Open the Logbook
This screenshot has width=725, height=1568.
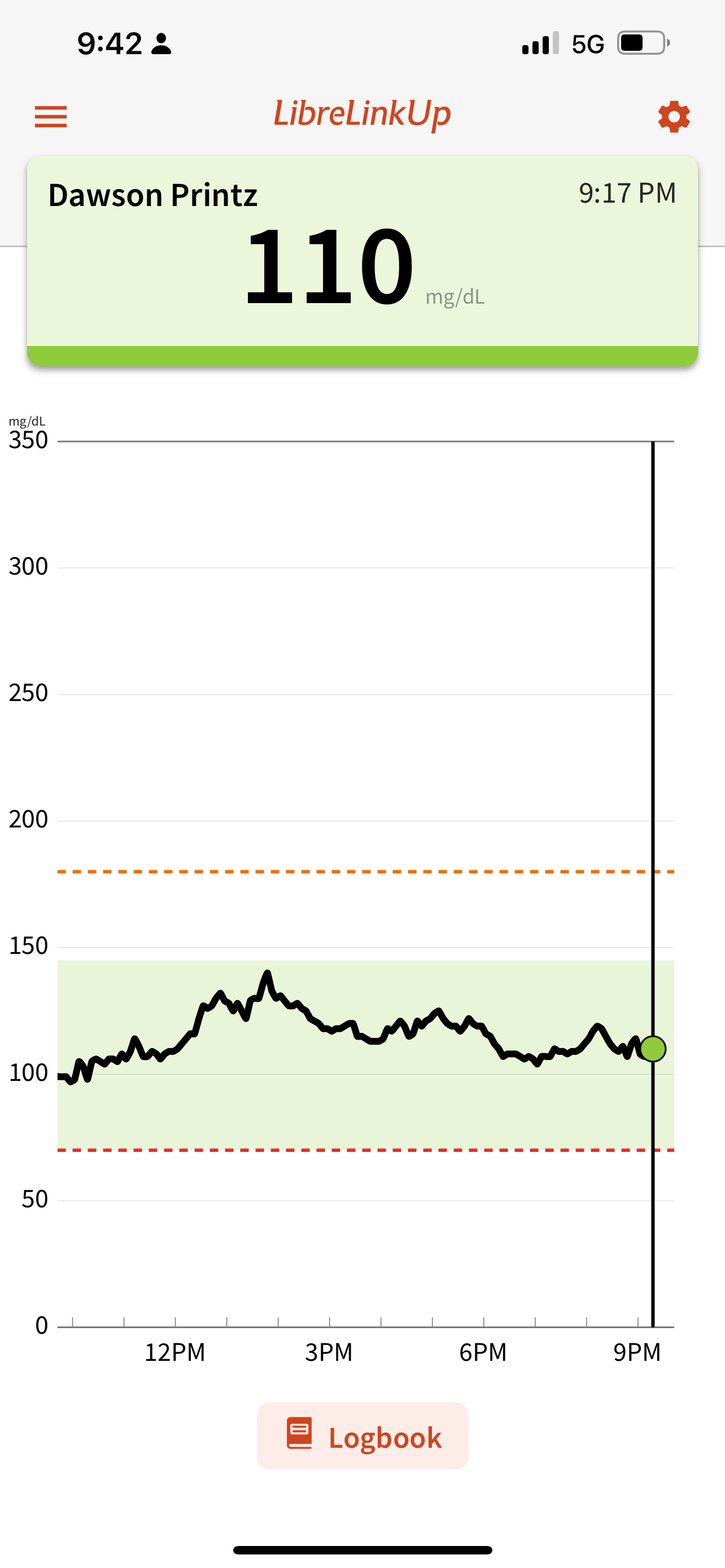tap(363, 1436)
